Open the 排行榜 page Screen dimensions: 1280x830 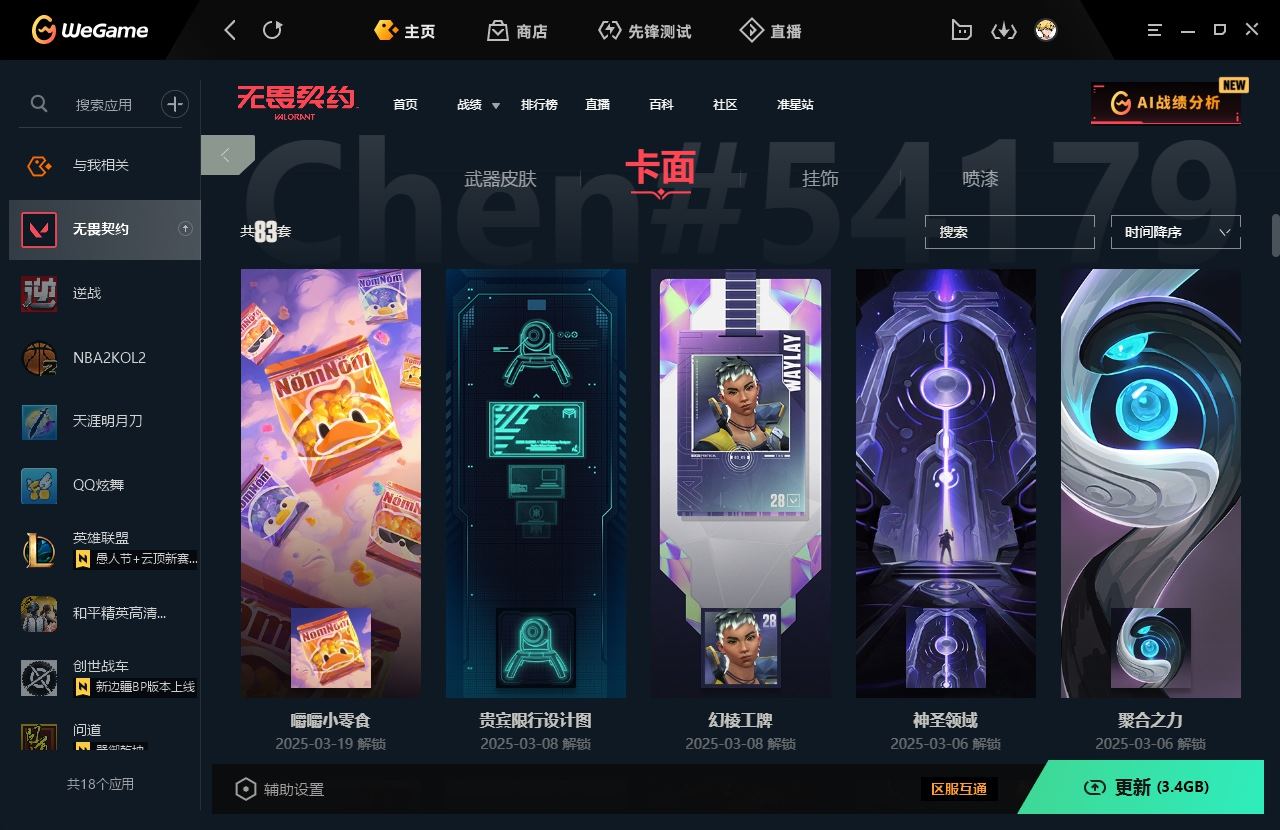[539, 104]
